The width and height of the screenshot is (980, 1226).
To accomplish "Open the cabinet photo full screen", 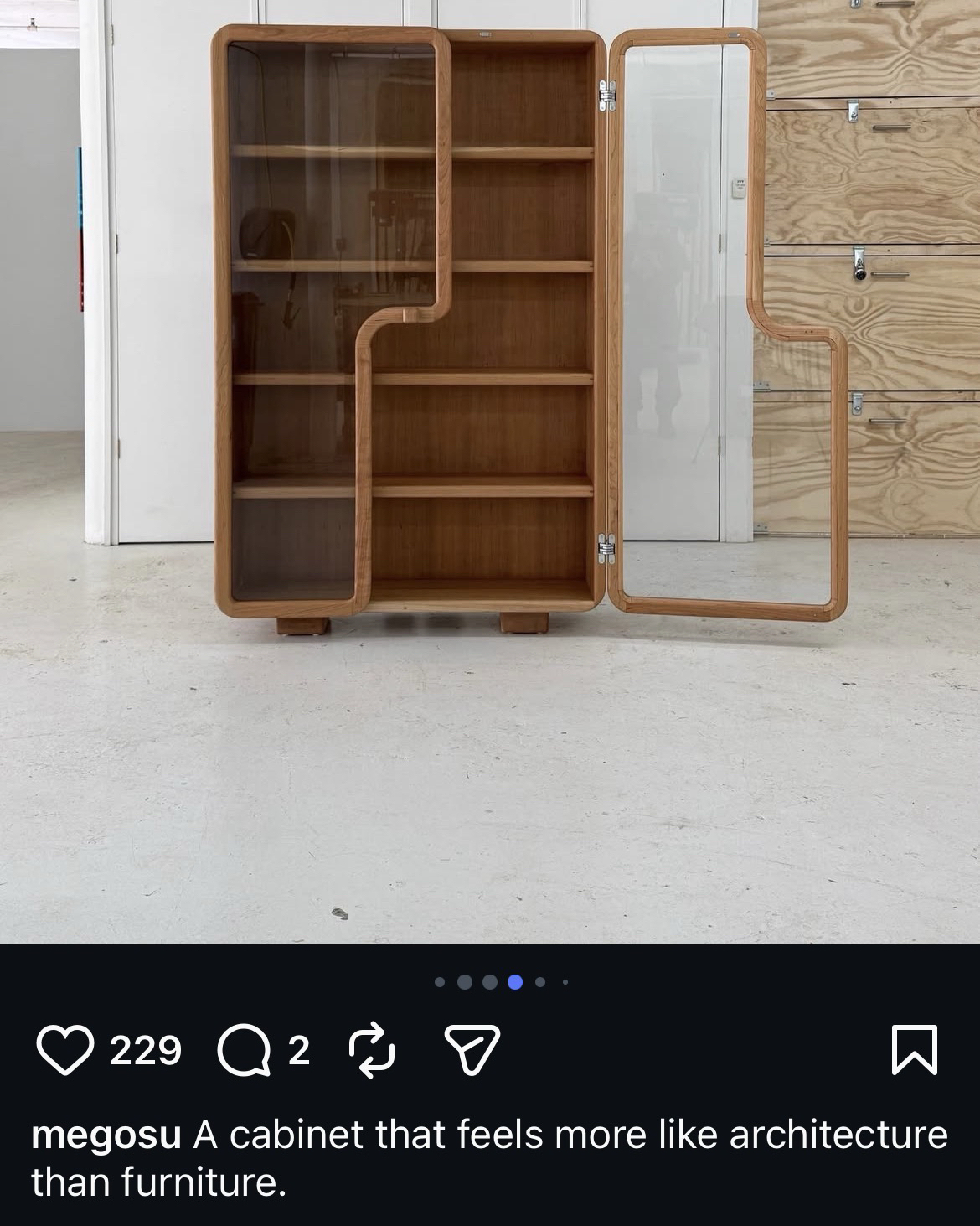I will (490, 469).
